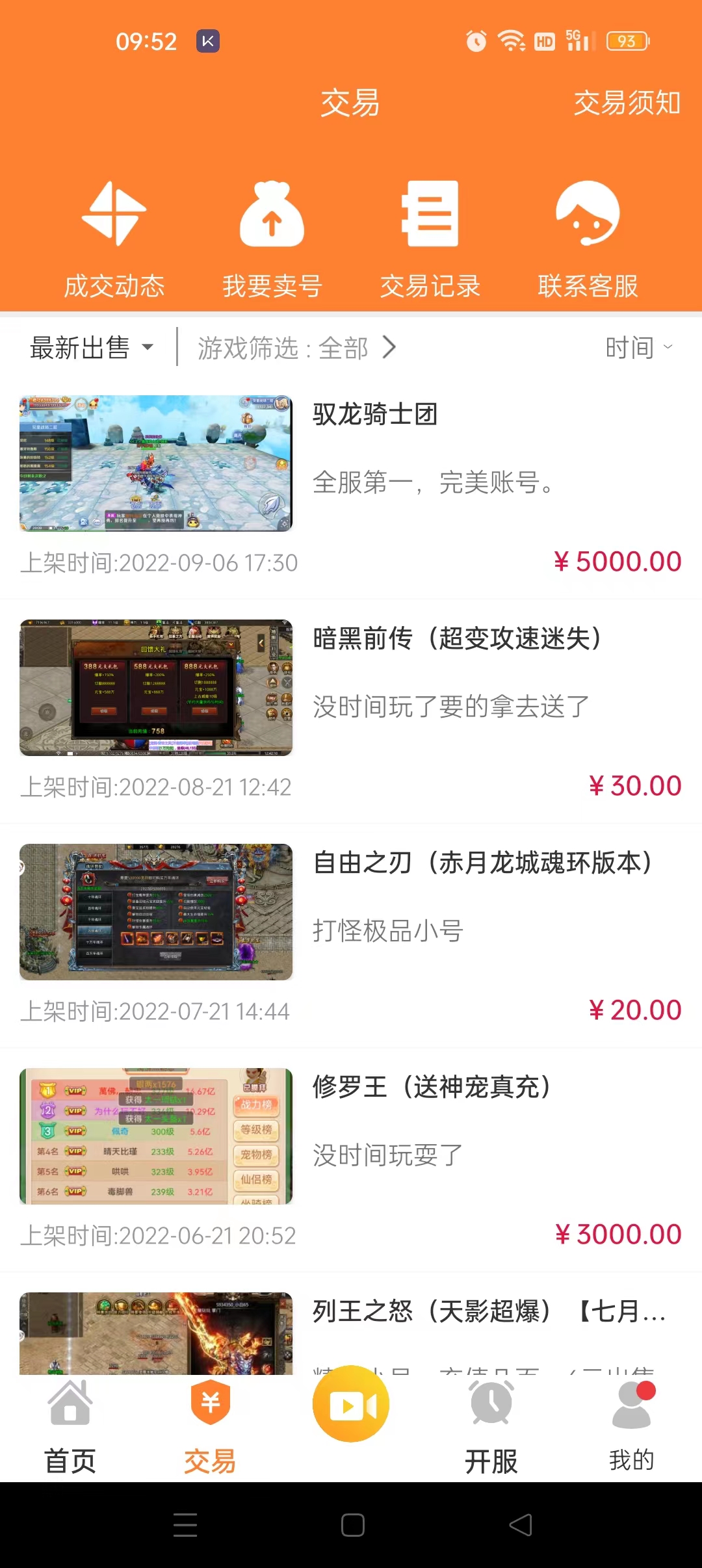
Task: Open 成交动态 deal activity
Action: click(114, 241)
